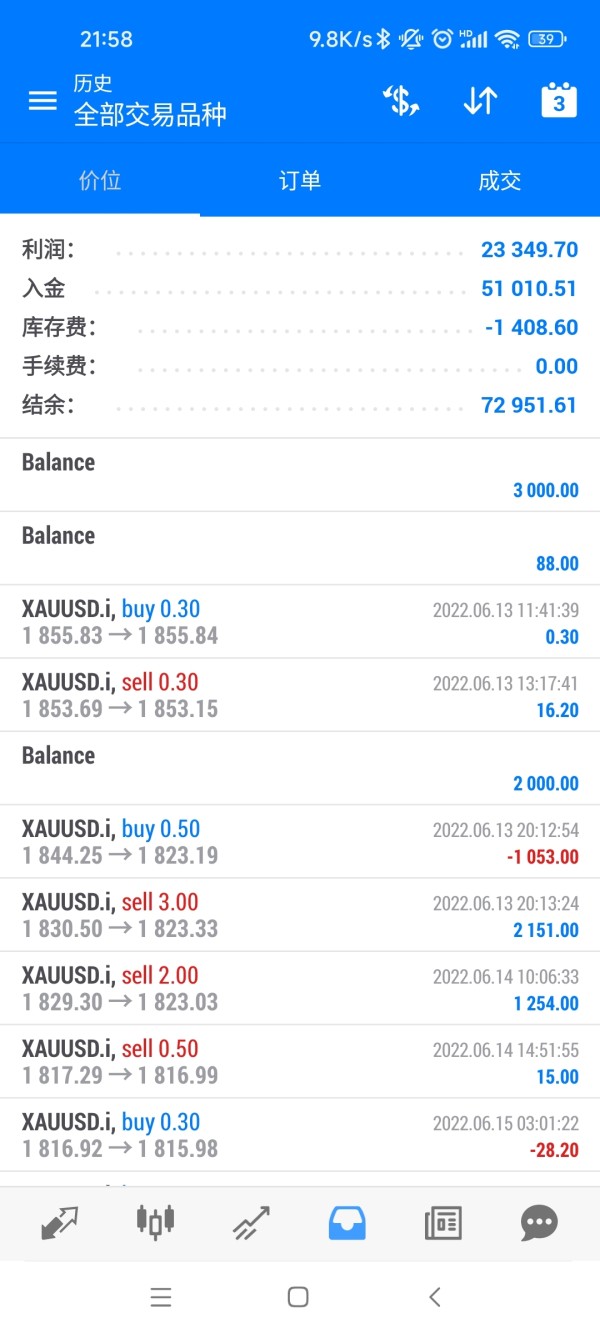Open the XAUUSD.i buy 0.30 trade at 11:41:39
Image resolution: width=600 pixels, height=1333 pixels.
tap(300, 622)
